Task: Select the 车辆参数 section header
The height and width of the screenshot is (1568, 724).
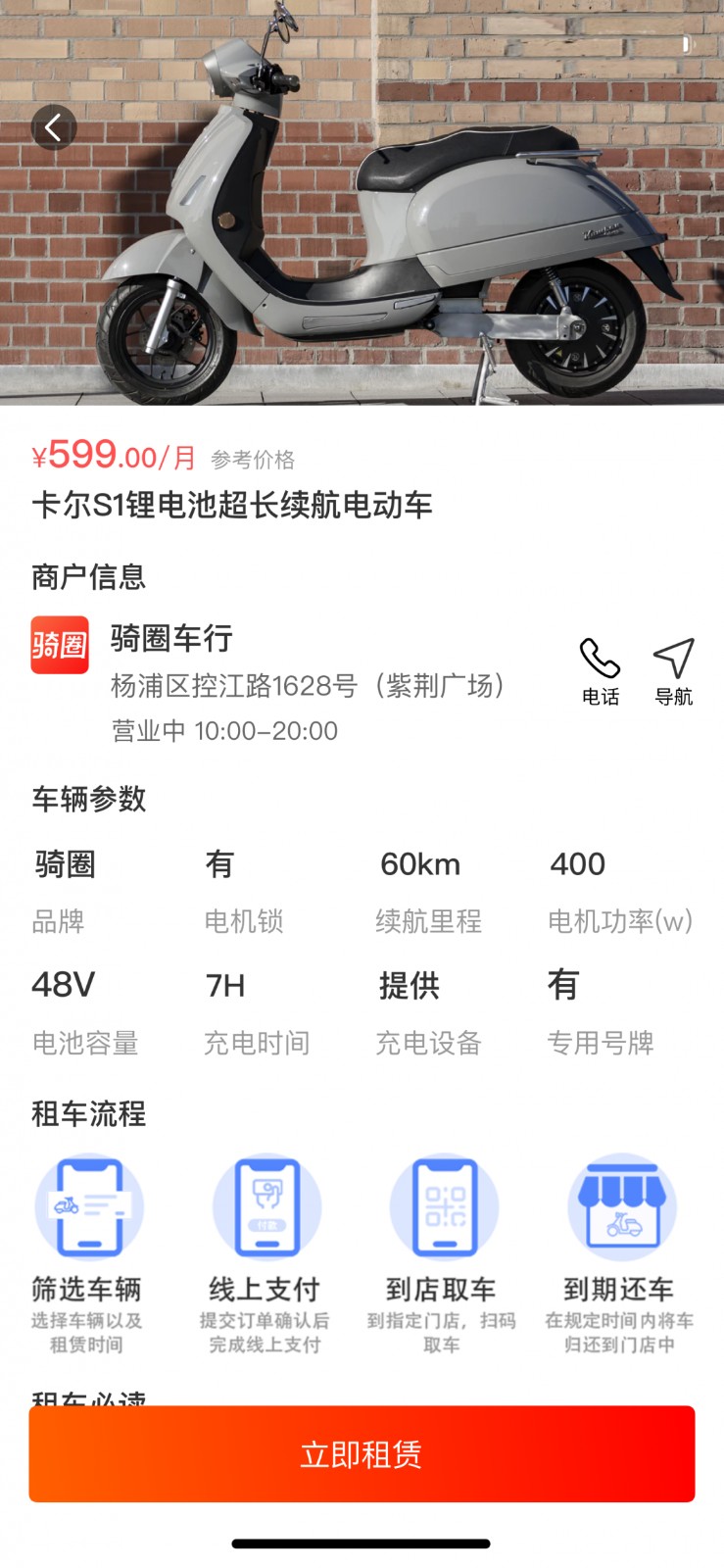Action: point(90,799)
